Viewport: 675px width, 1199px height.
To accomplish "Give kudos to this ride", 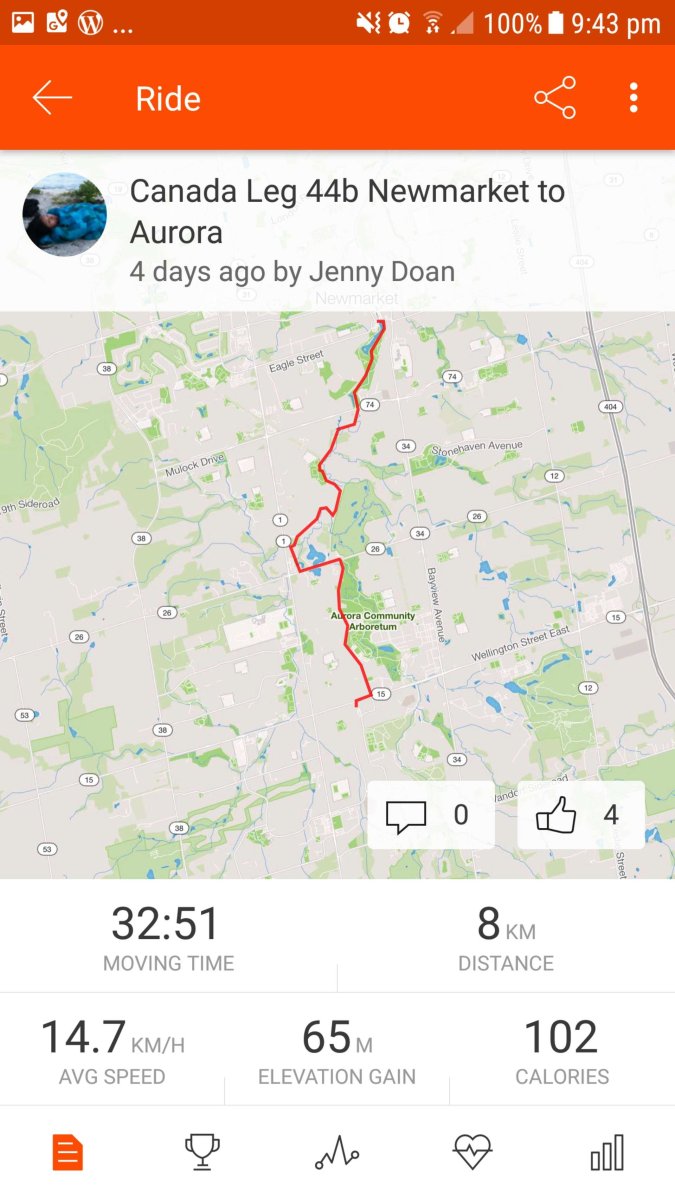I will point(580,815).
